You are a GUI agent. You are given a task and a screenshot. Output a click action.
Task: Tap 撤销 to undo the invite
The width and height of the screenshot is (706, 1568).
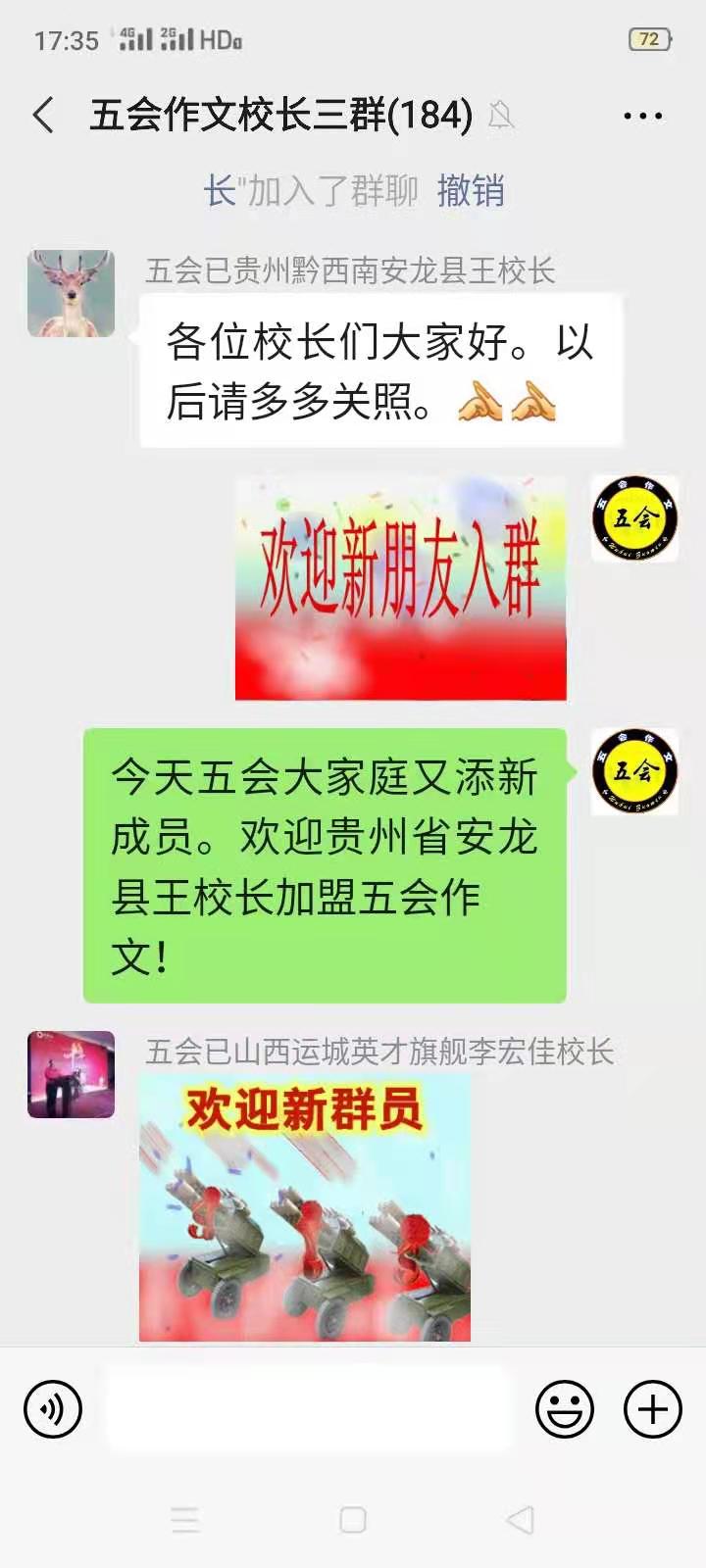(471, 190)
